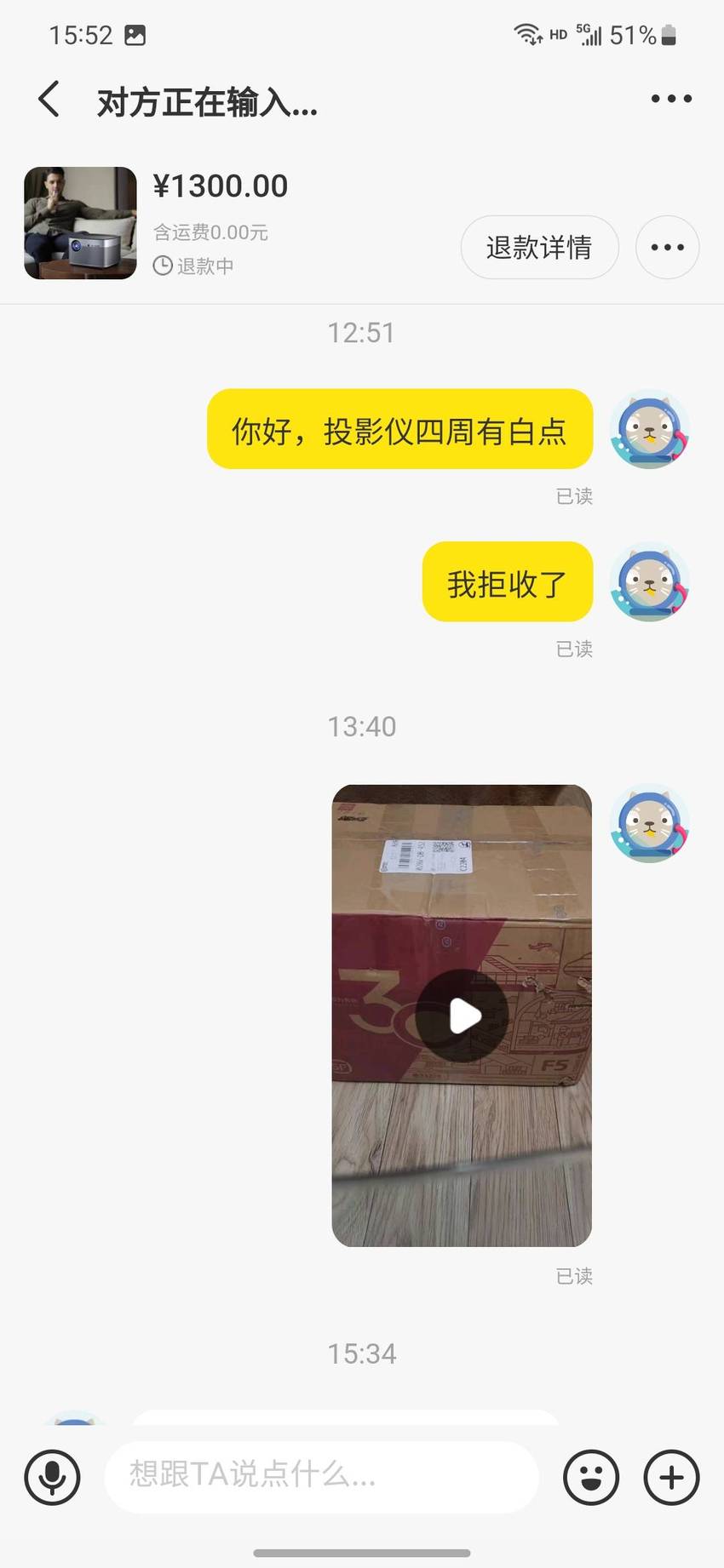Play the video message of the box
This screenshot has width=724, height=1568.
[x=462, y=1016]
